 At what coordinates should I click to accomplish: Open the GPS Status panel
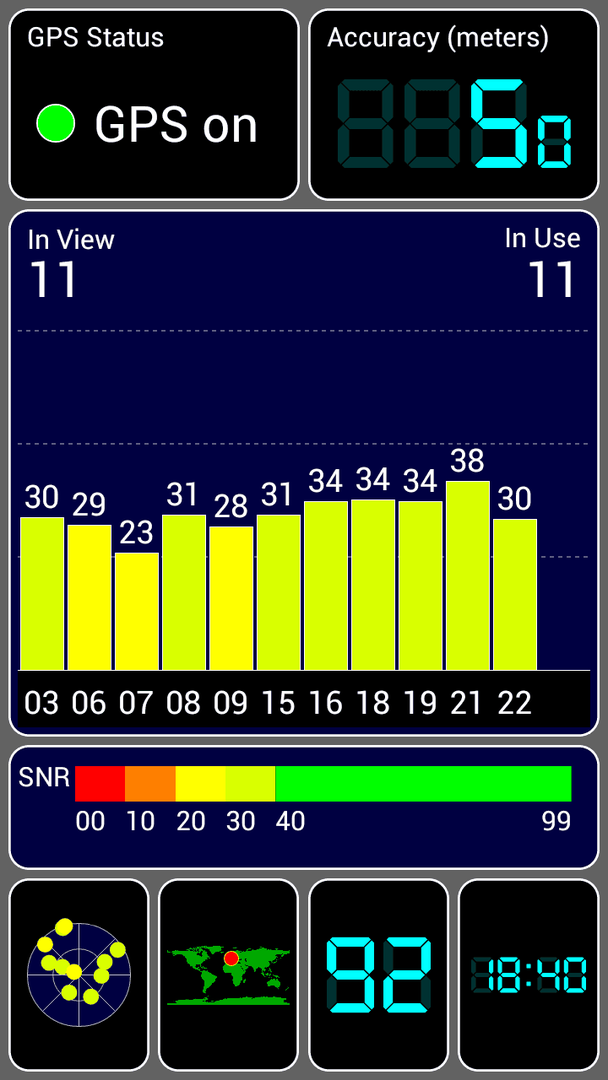tap(154, 105)
